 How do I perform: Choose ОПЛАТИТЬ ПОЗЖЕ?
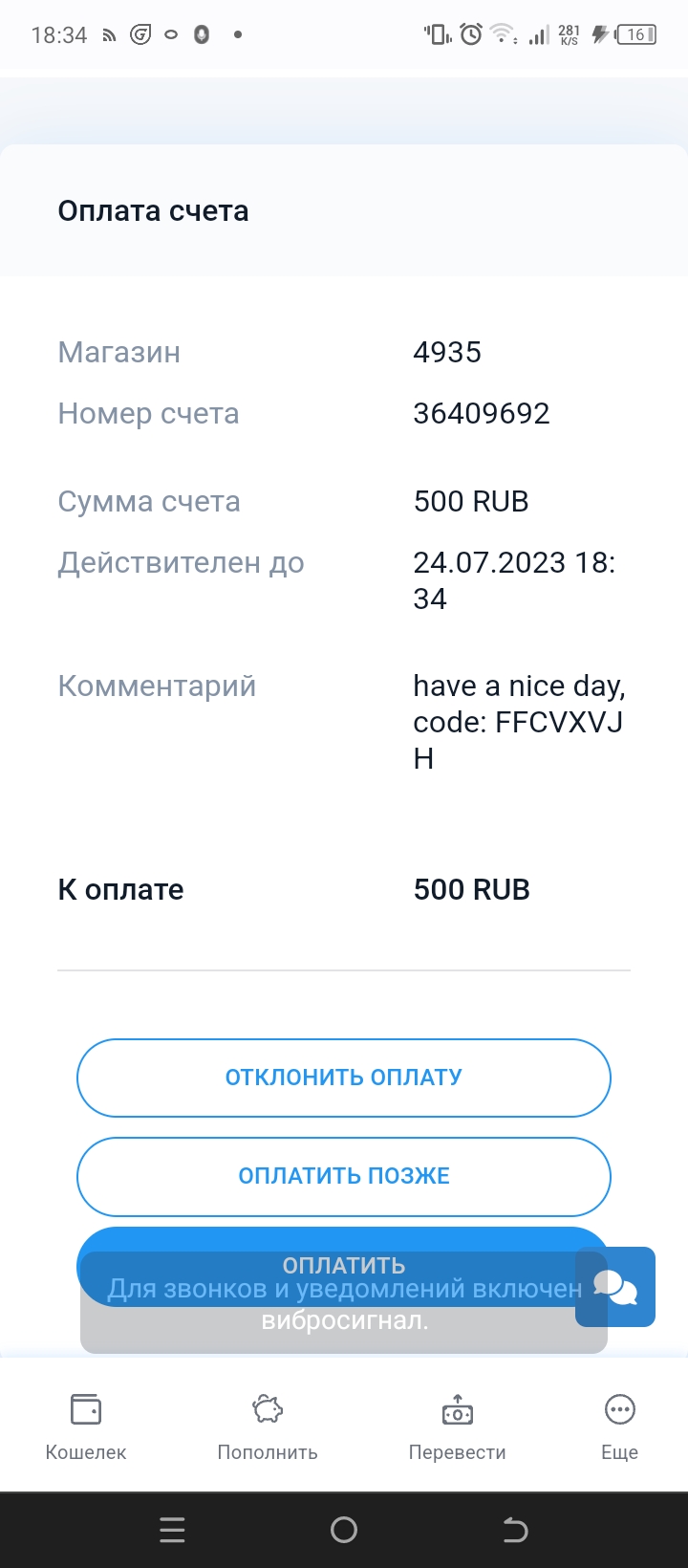(343, 1176)
